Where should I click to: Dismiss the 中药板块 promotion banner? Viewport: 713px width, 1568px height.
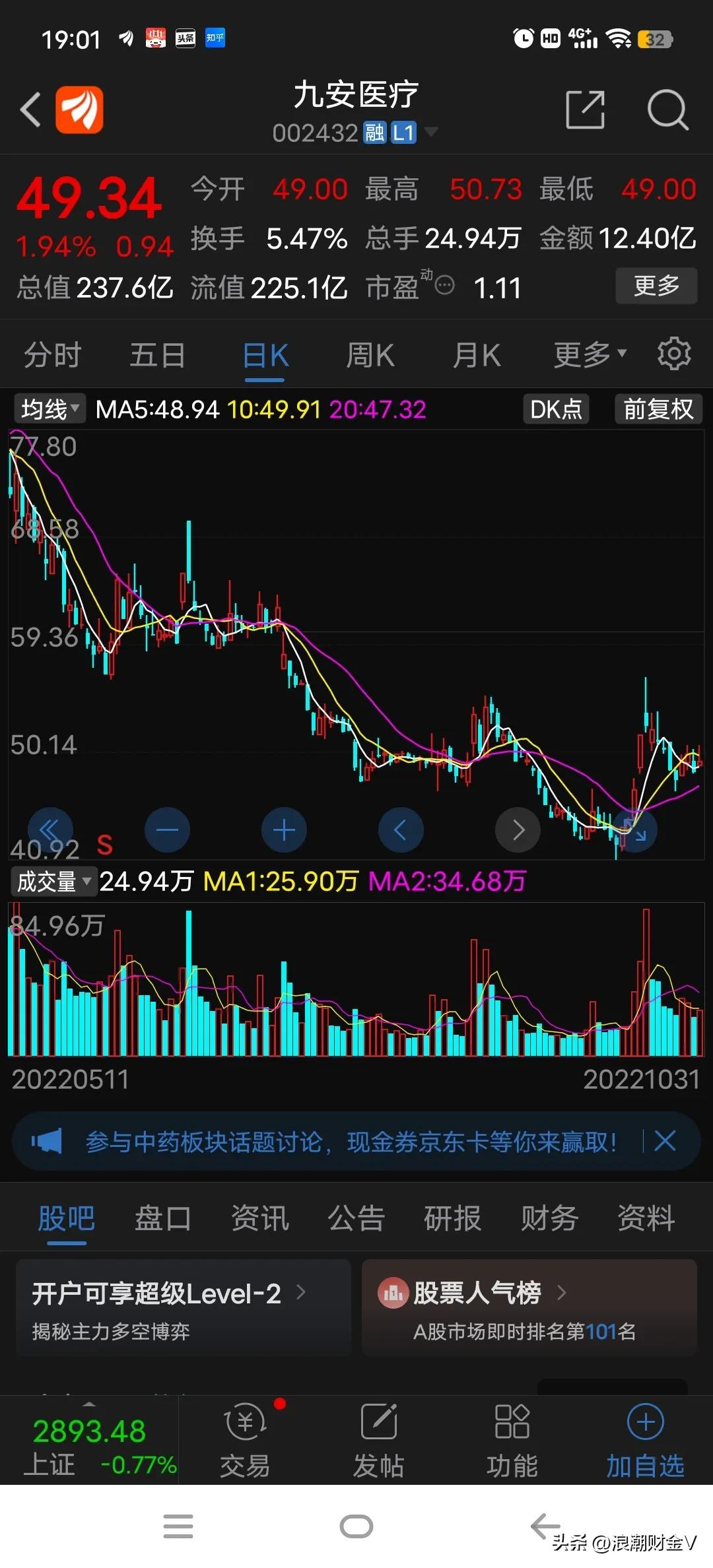[x=665, y=1140]
